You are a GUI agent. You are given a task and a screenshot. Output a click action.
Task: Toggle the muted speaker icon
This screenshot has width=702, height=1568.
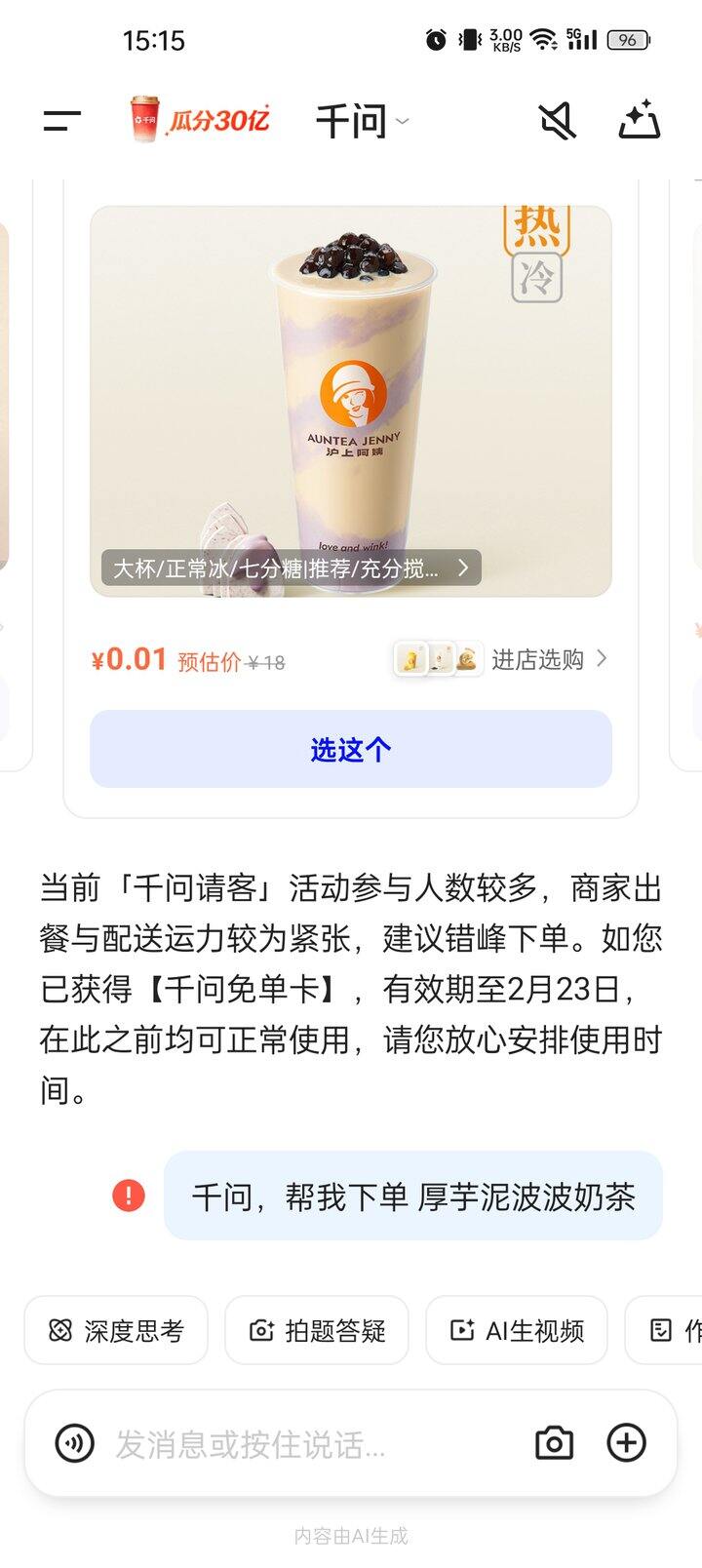(x=558, y=121)
